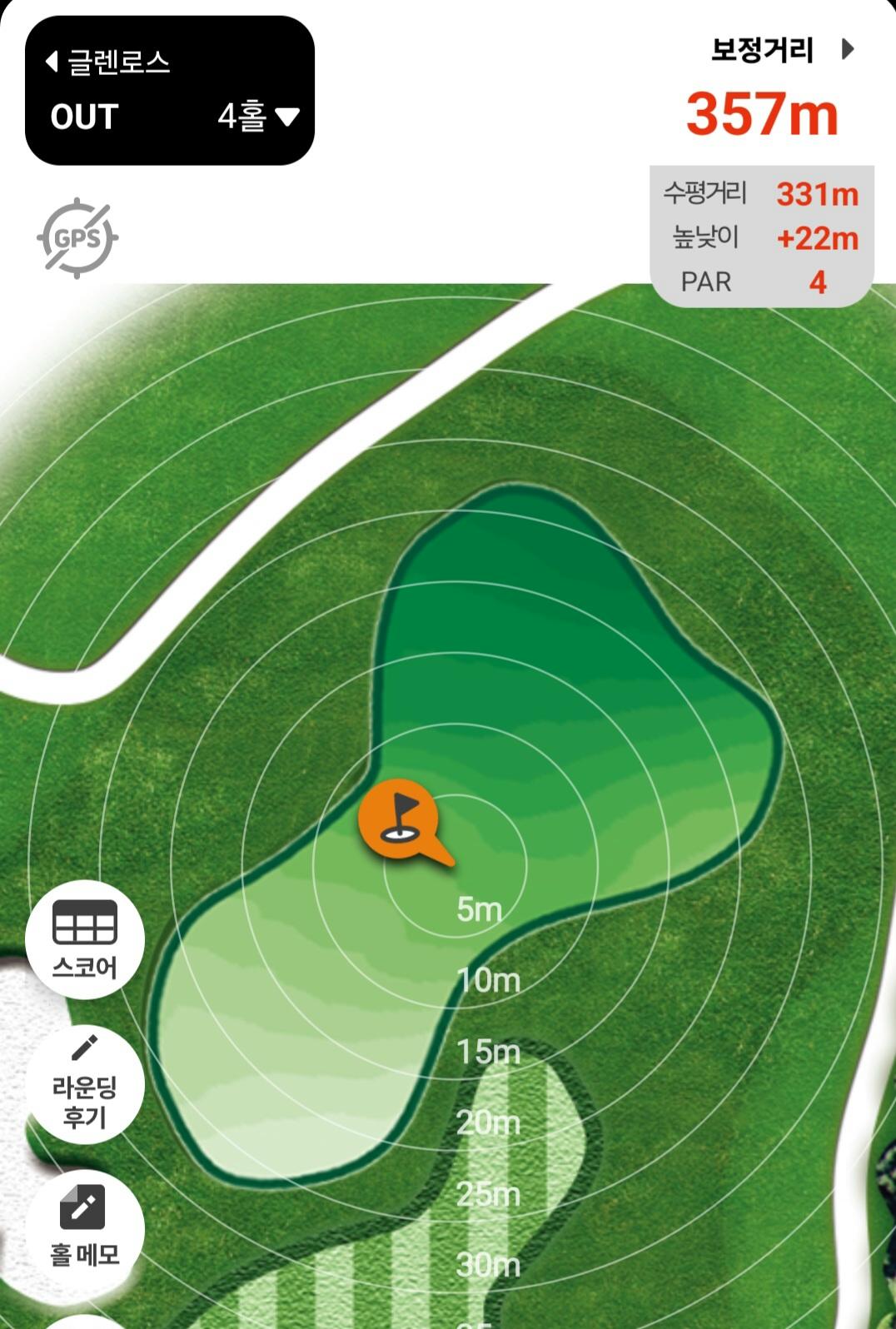This screenshot has width=896, height=1329.
Task: Open 홀 메모 note
Action: [x=85, y=1227]
